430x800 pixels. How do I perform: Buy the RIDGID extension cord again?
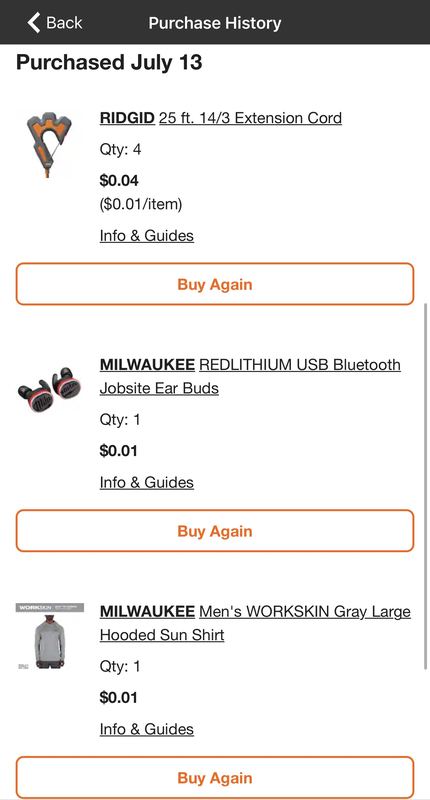(x=215, y=284)
